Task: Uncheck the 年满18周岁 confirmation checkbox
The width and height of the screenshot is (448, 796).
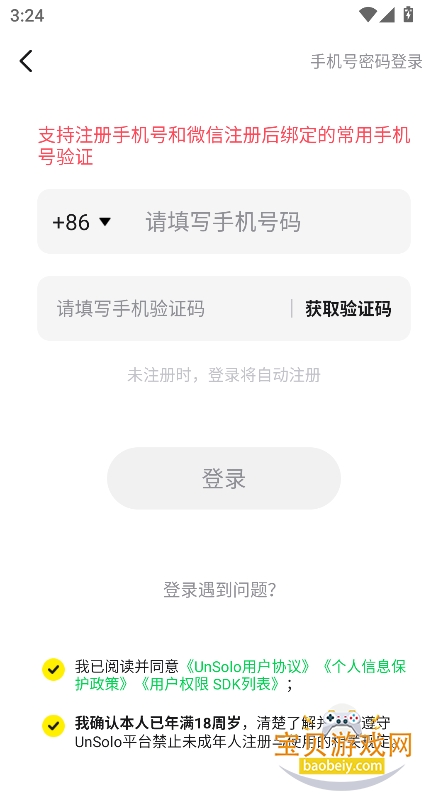Action: click(x=53, y=726)
